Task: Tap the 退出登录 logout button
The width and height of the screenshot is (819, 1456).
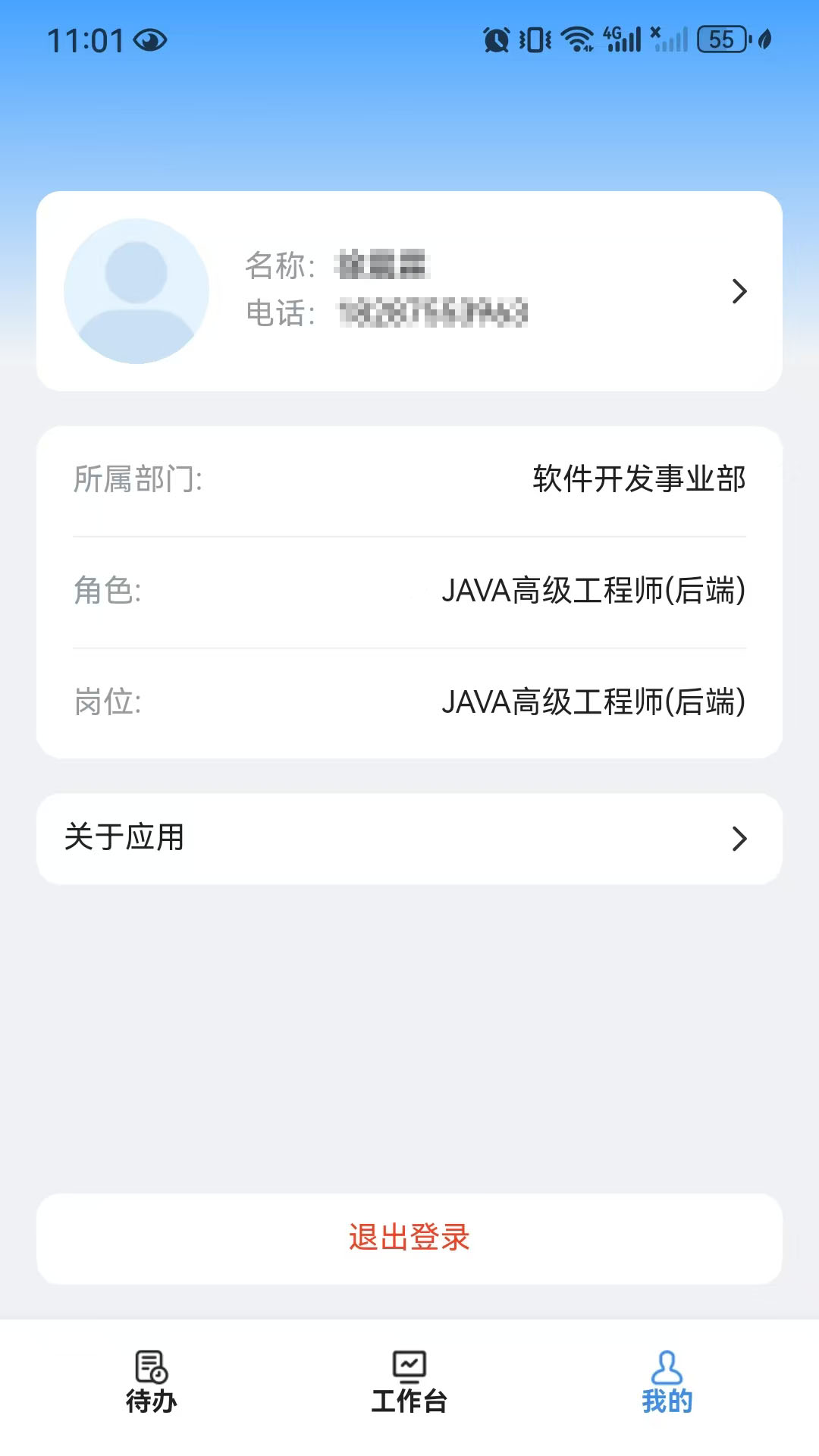Action: [409, 1238]
